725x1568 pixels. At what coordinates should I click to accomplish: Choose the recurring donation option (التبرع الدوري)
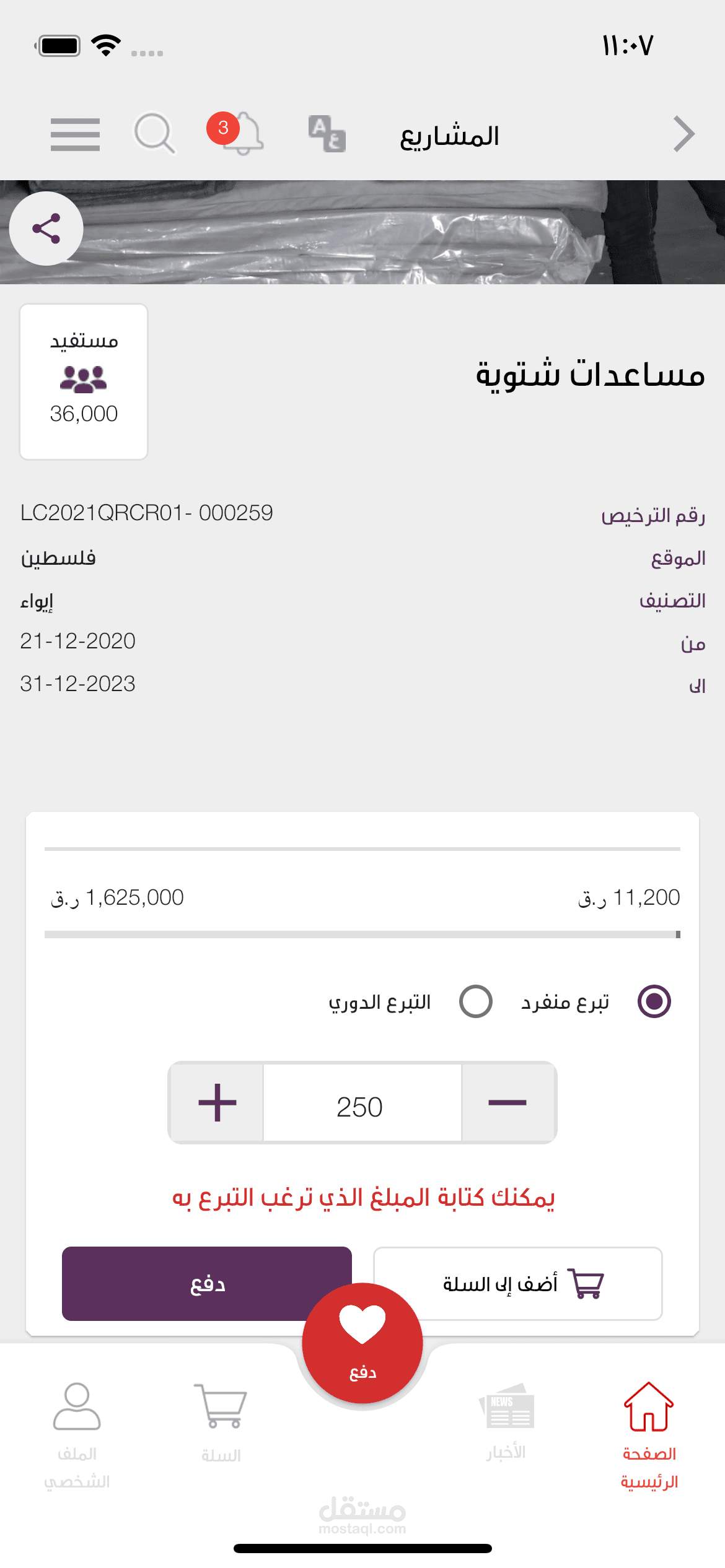coord(476,1001)
